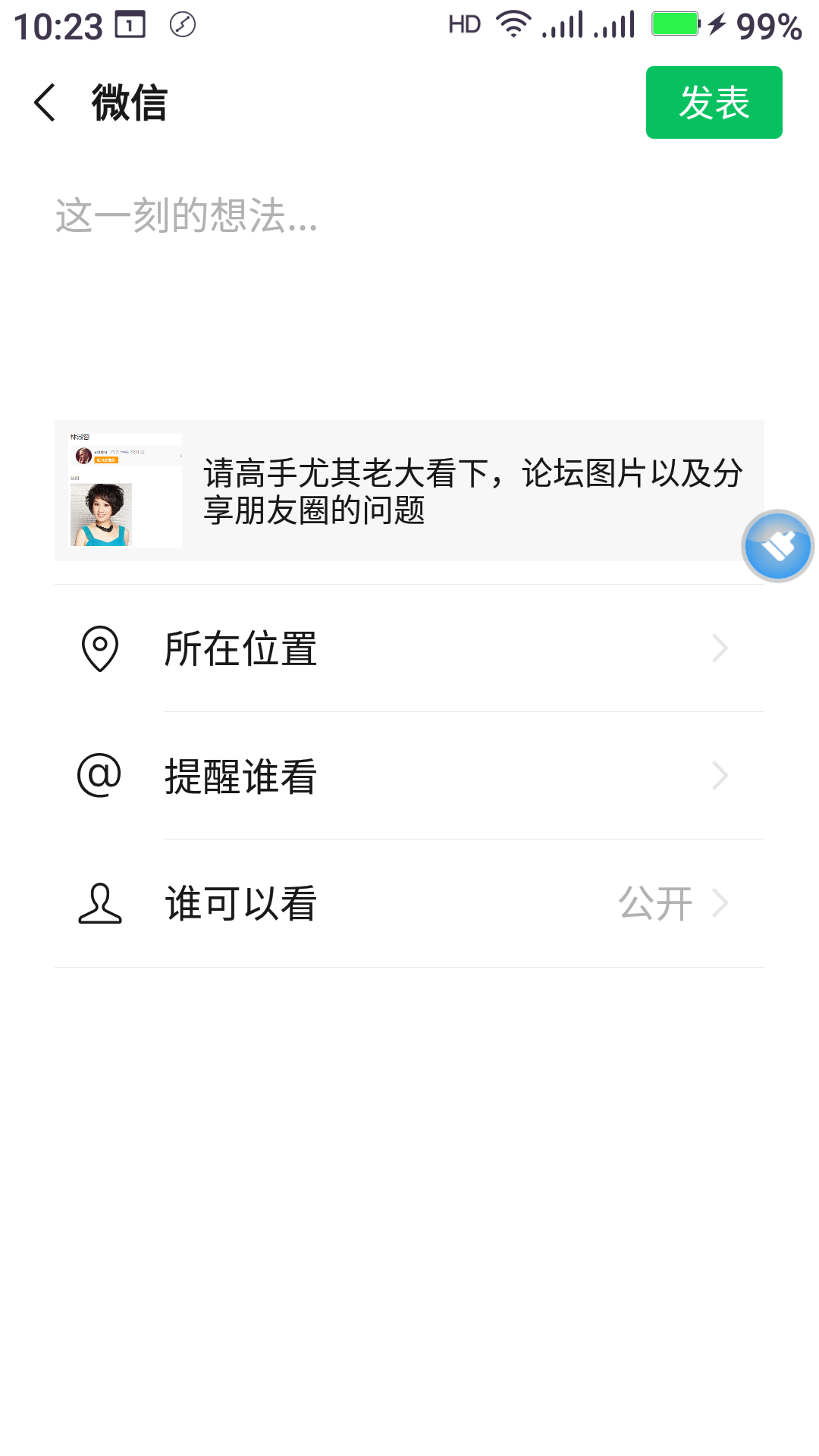Image resolution: width=819 pixels, height=1456 pixels.
Task: Change visibility under 谁可以看
Action: [x=409, y=903]
